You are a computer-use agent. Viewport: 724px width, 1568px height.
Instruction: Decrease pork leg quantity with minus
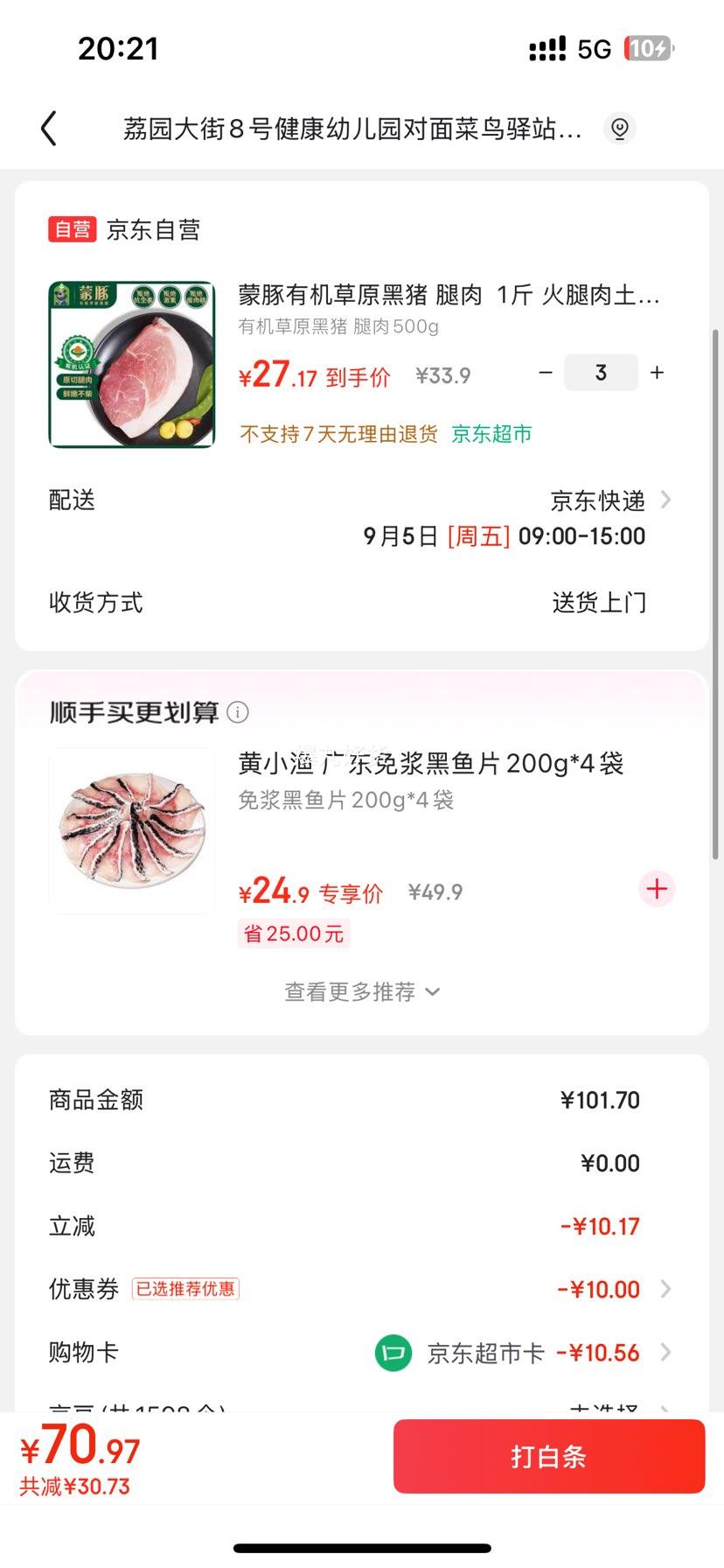[x=546, y=373]
